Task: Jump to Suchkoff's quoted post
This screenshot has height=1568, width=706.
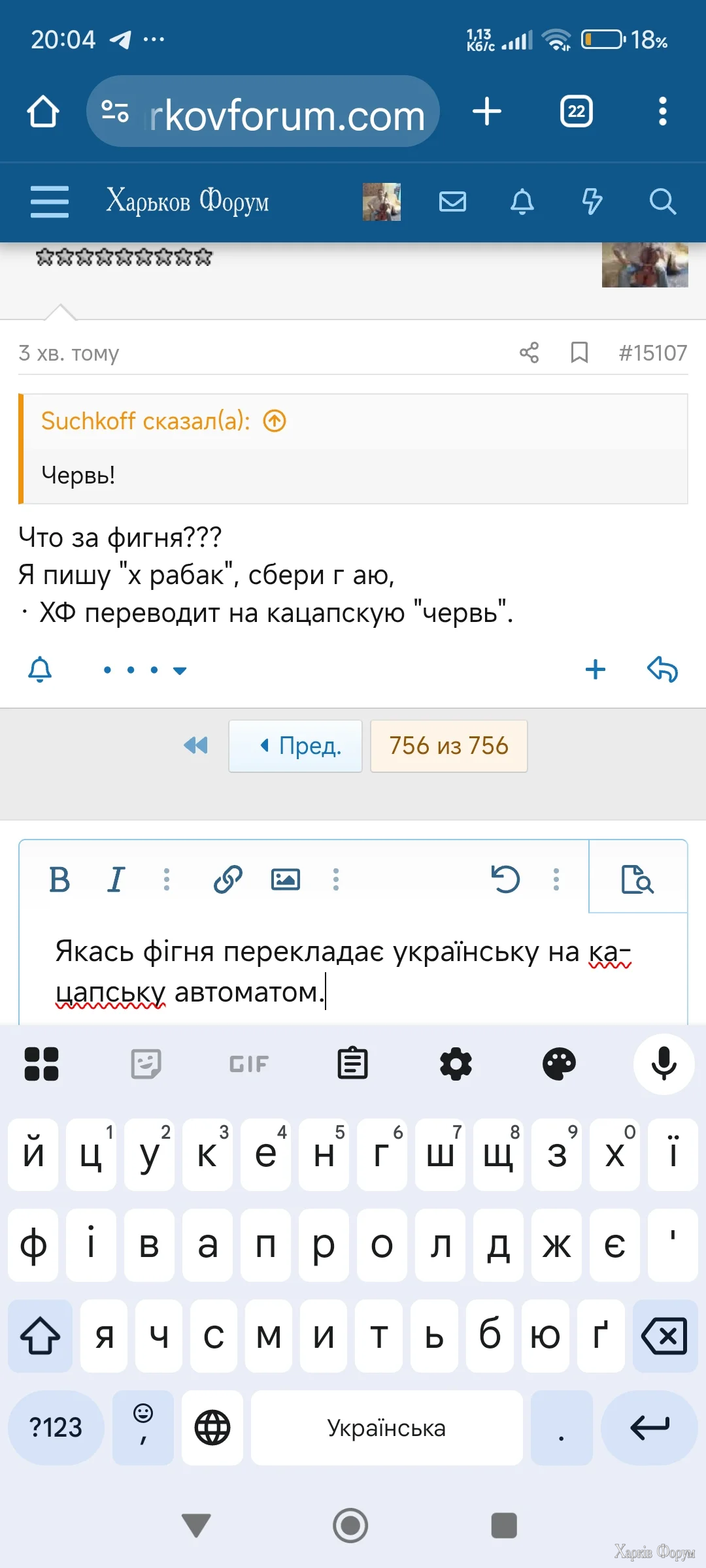Action: click(275, 421)
